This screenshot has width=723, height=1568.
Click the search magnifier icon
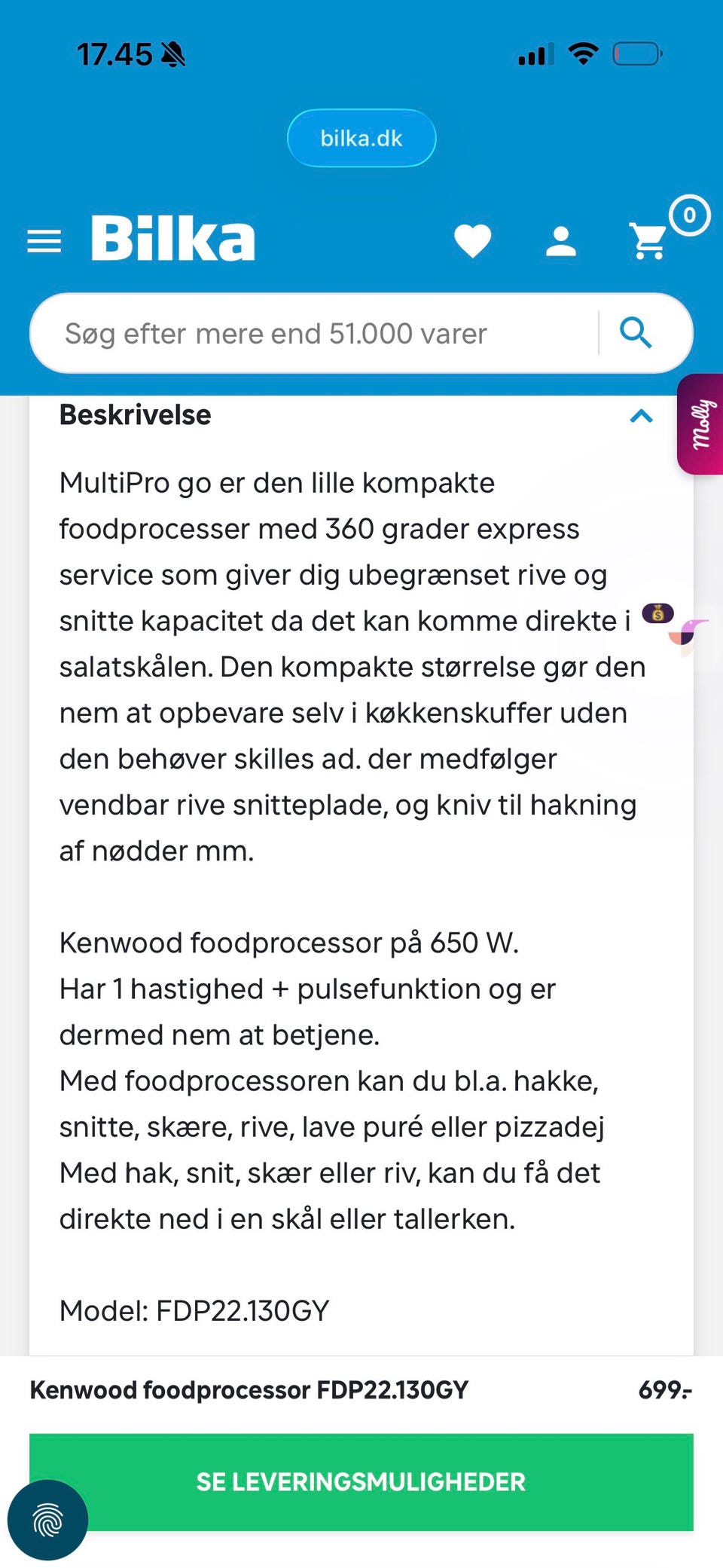[x=636, y=332]
